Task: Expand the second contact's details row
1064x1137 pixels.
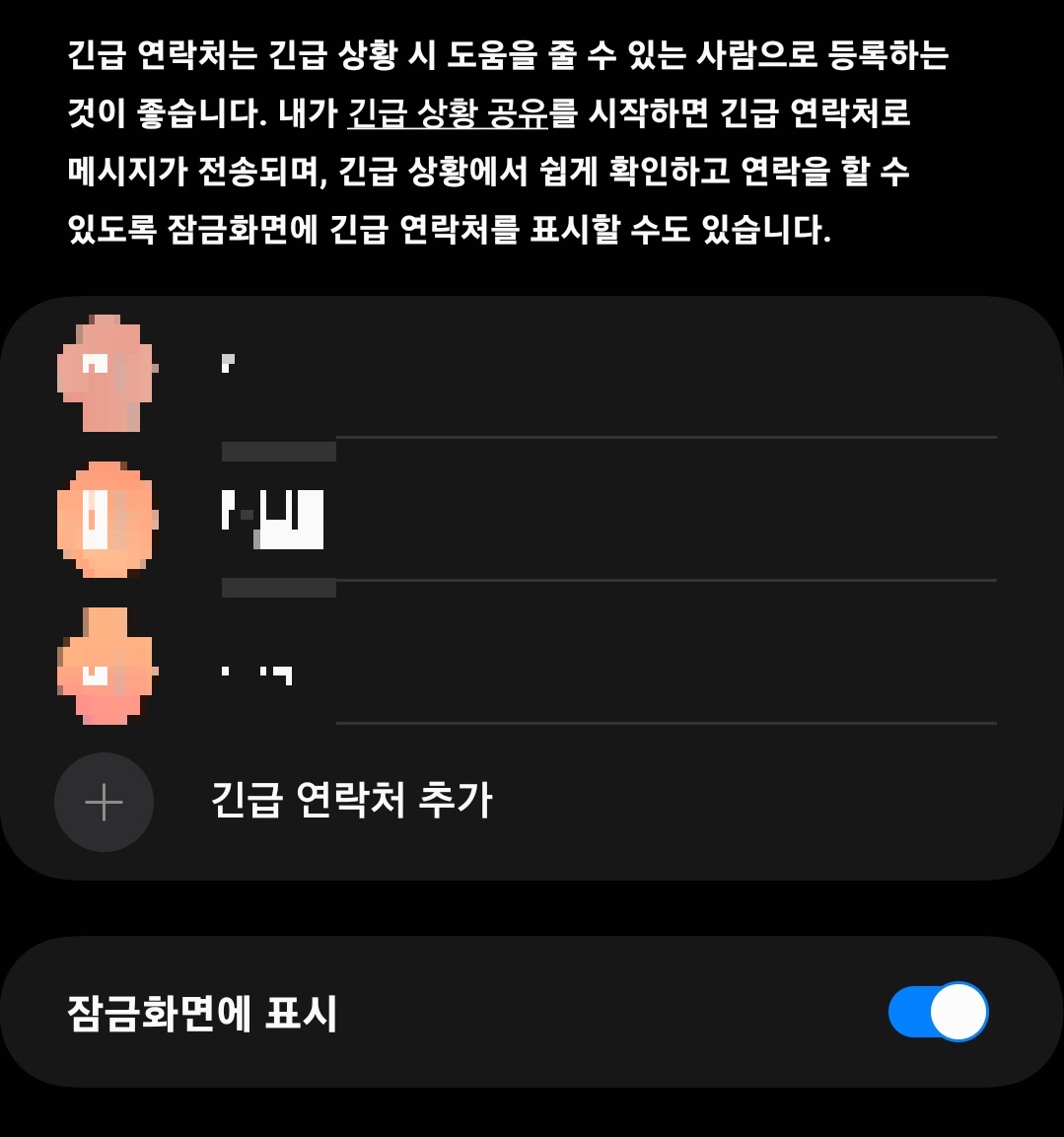Action: [x=592, y=518]
